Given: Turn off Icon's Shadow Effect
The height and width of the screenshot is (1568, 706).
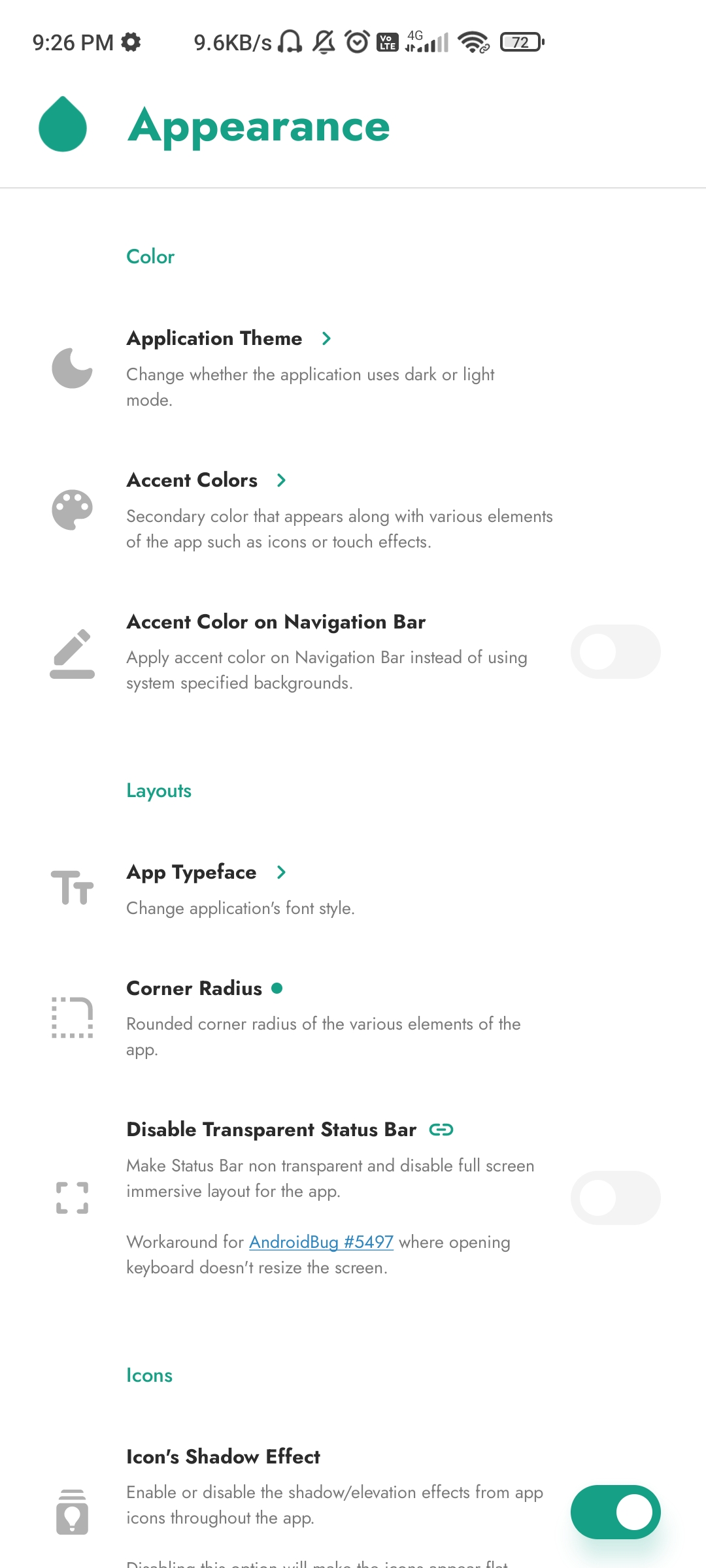Looking at the screenshot, I should point(615,1512).
